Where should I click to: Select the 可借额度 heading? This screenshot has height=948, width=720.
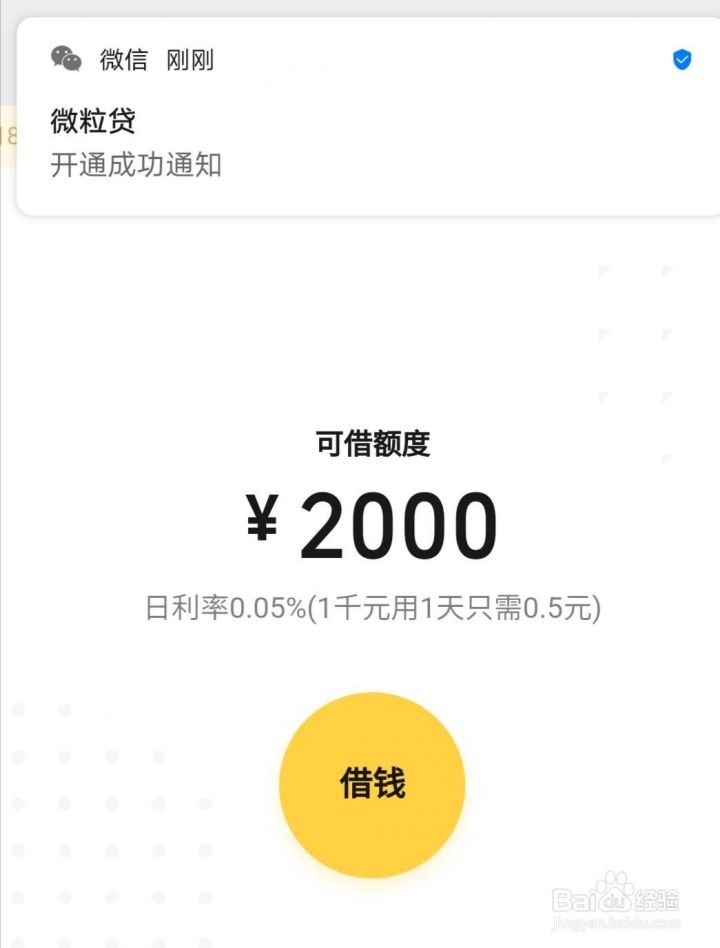coord(370,446)
